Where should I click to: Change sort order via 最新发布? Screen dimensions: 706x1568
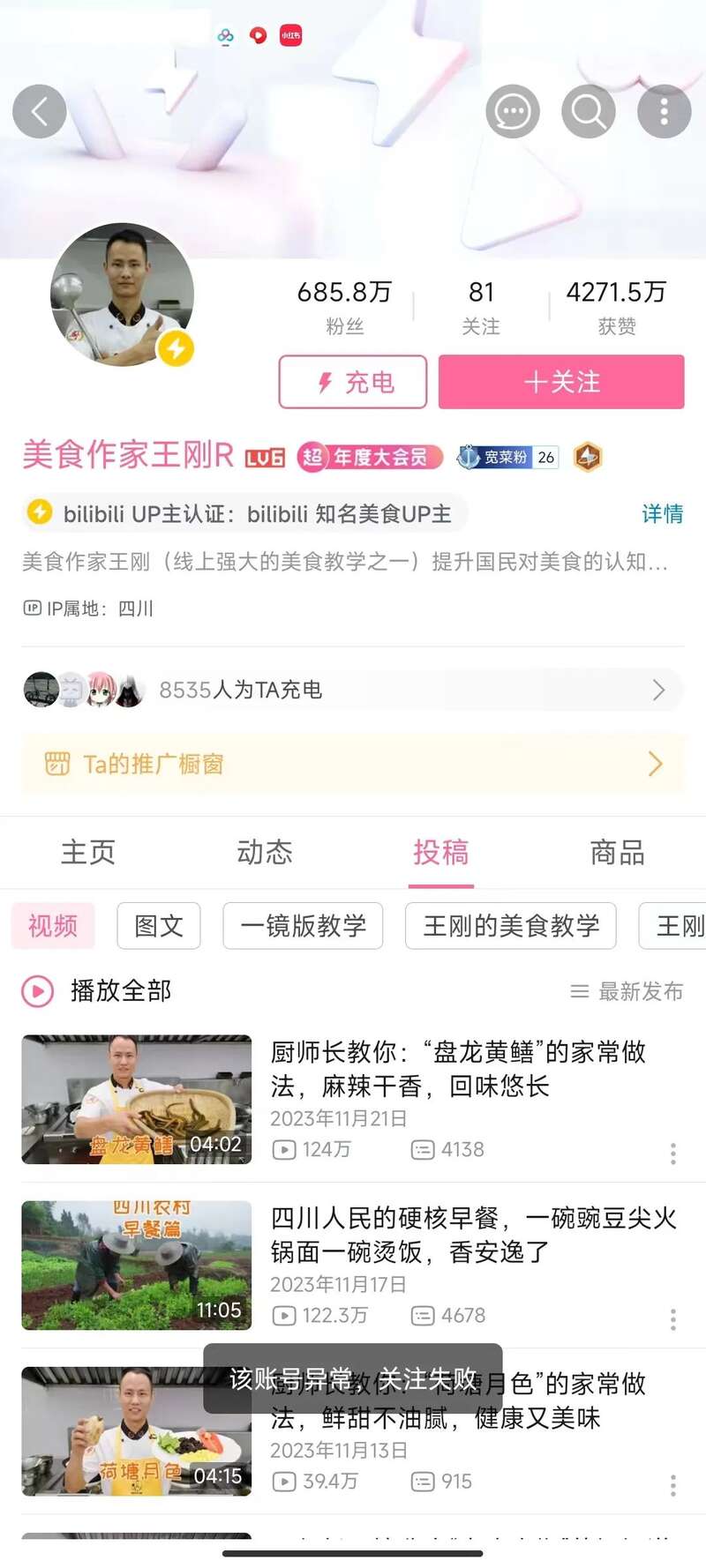pyautogui.click(x=627, y=992)
